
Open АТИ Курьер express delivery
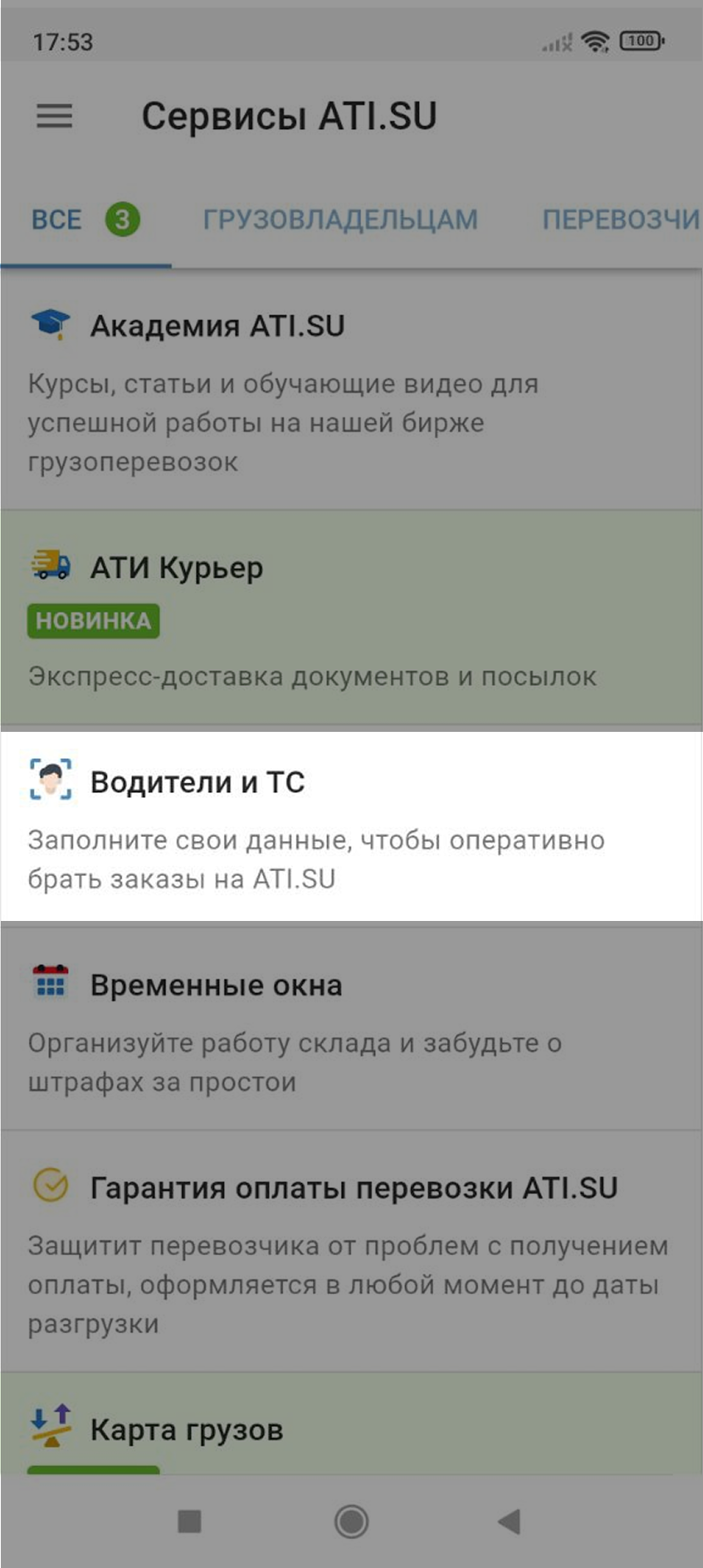pos(351,617)
